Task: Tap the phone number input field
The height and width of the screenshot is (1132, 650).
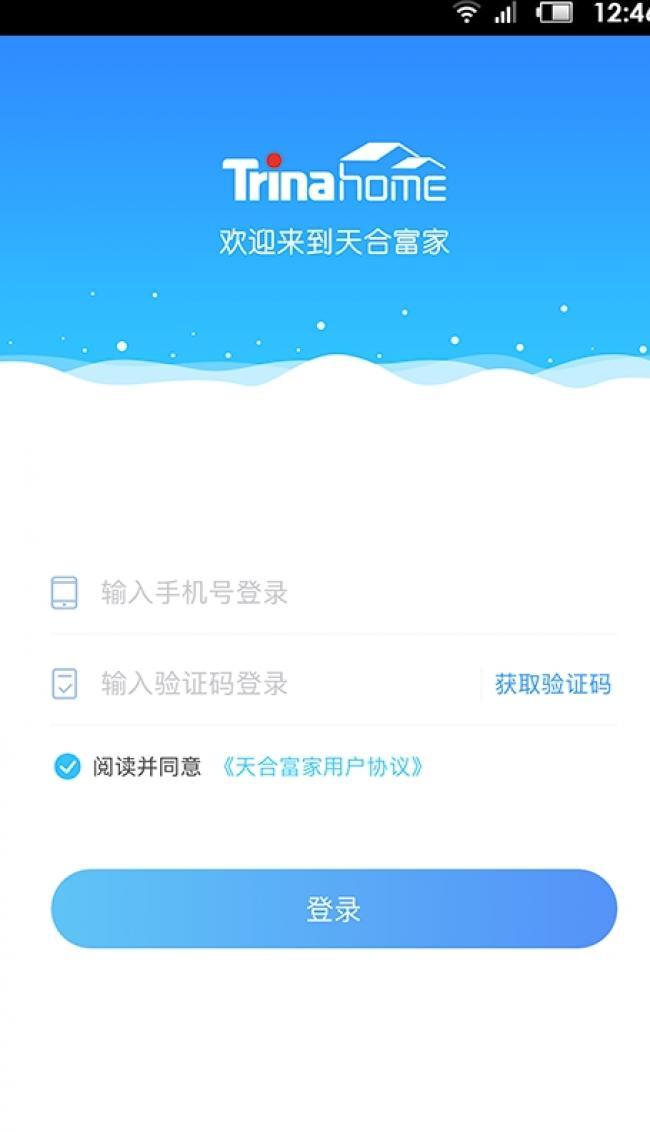Action: coord(334,593)
